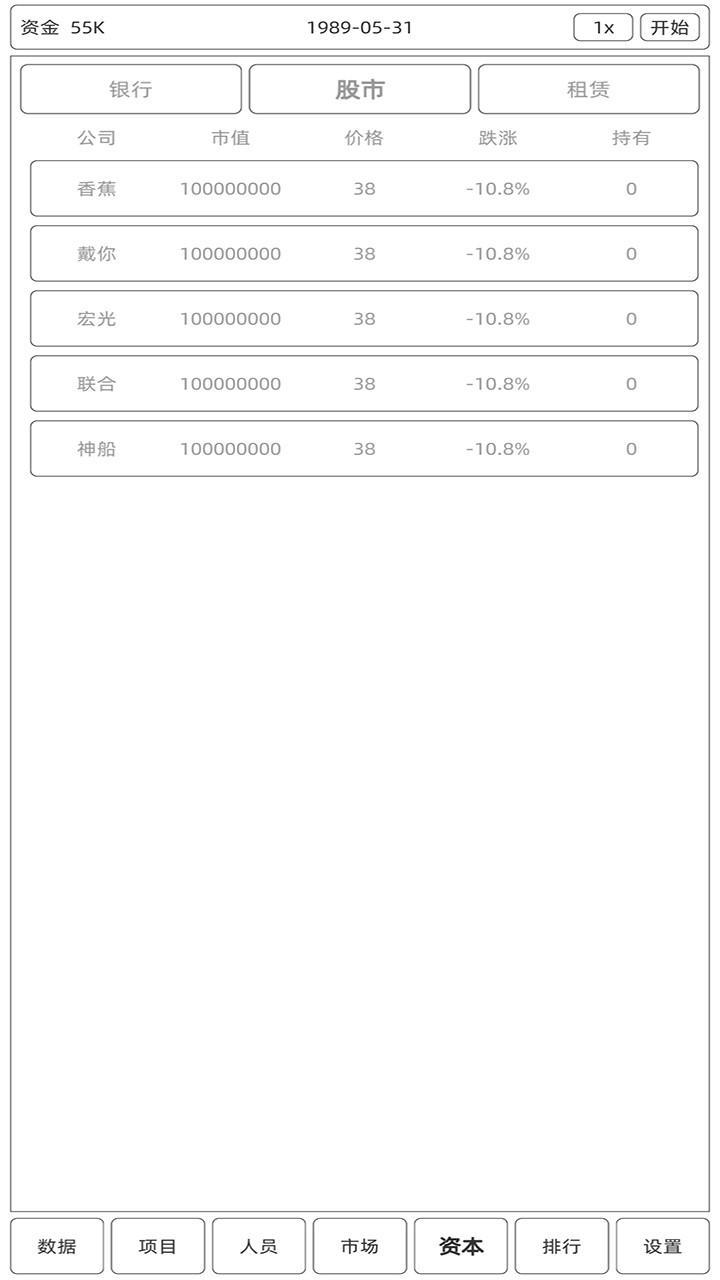Viewport: 720px width, 1280px height.
Task: Choose the 神船 stock row
Action: click(x=364, y=449)
